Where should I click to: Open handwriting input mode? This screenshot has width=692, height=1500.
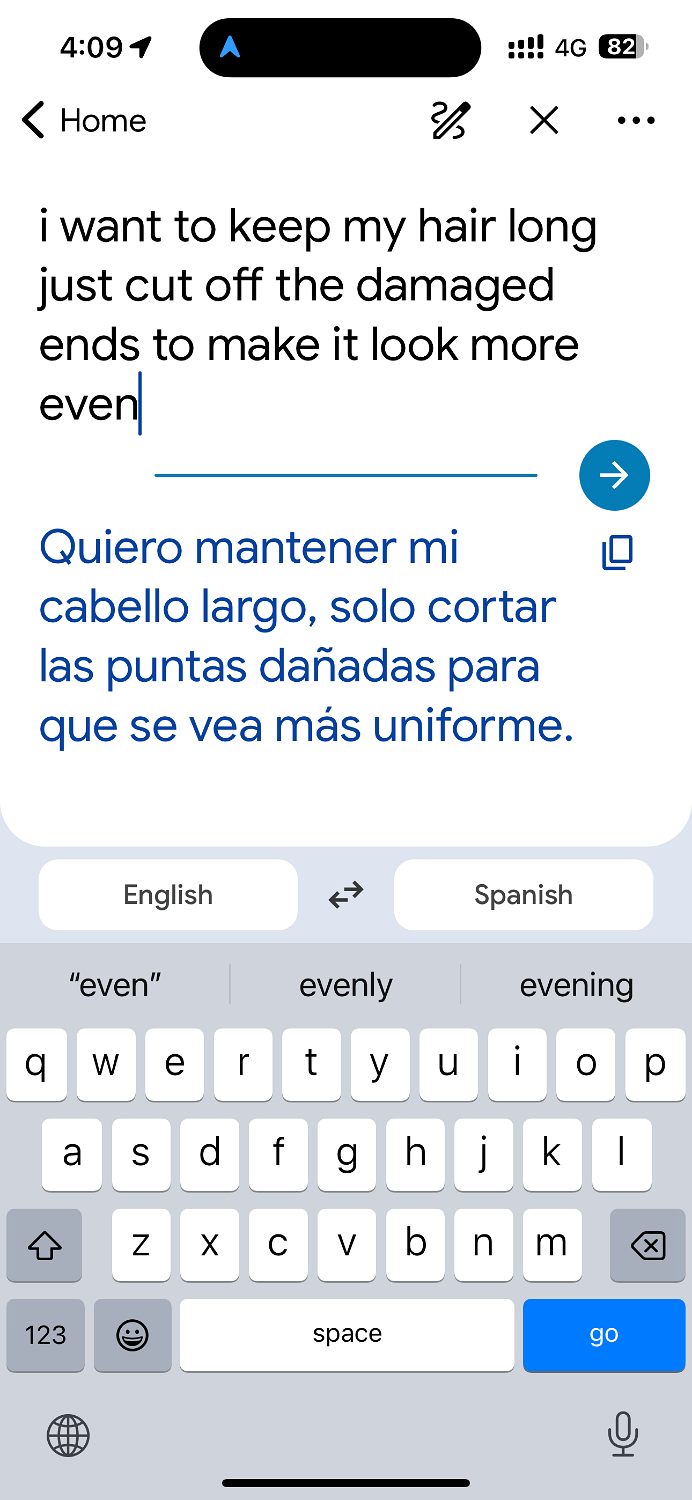click(450, 121)
